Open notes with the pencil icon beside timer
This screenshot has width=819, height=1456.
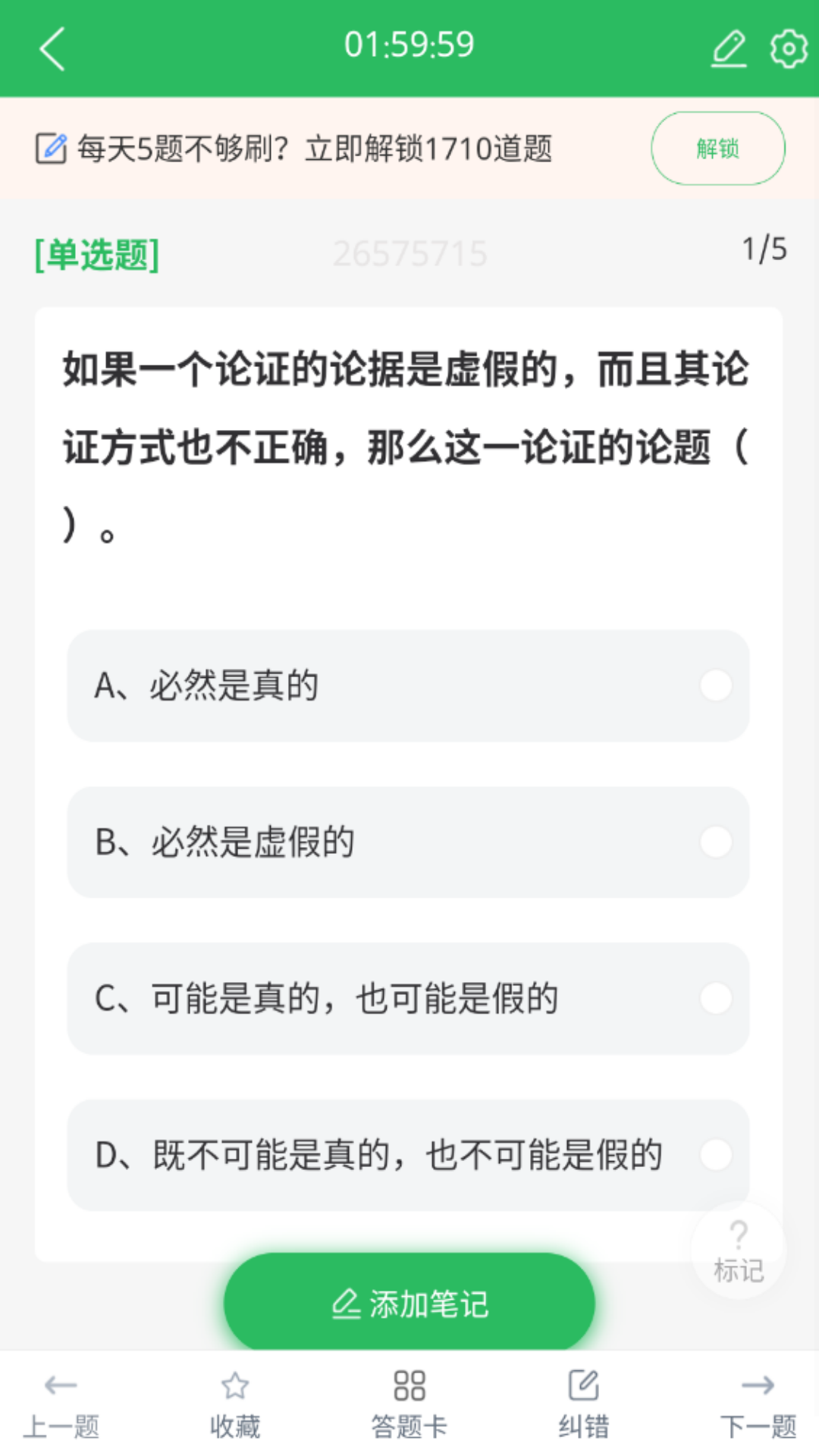[730, 45]
